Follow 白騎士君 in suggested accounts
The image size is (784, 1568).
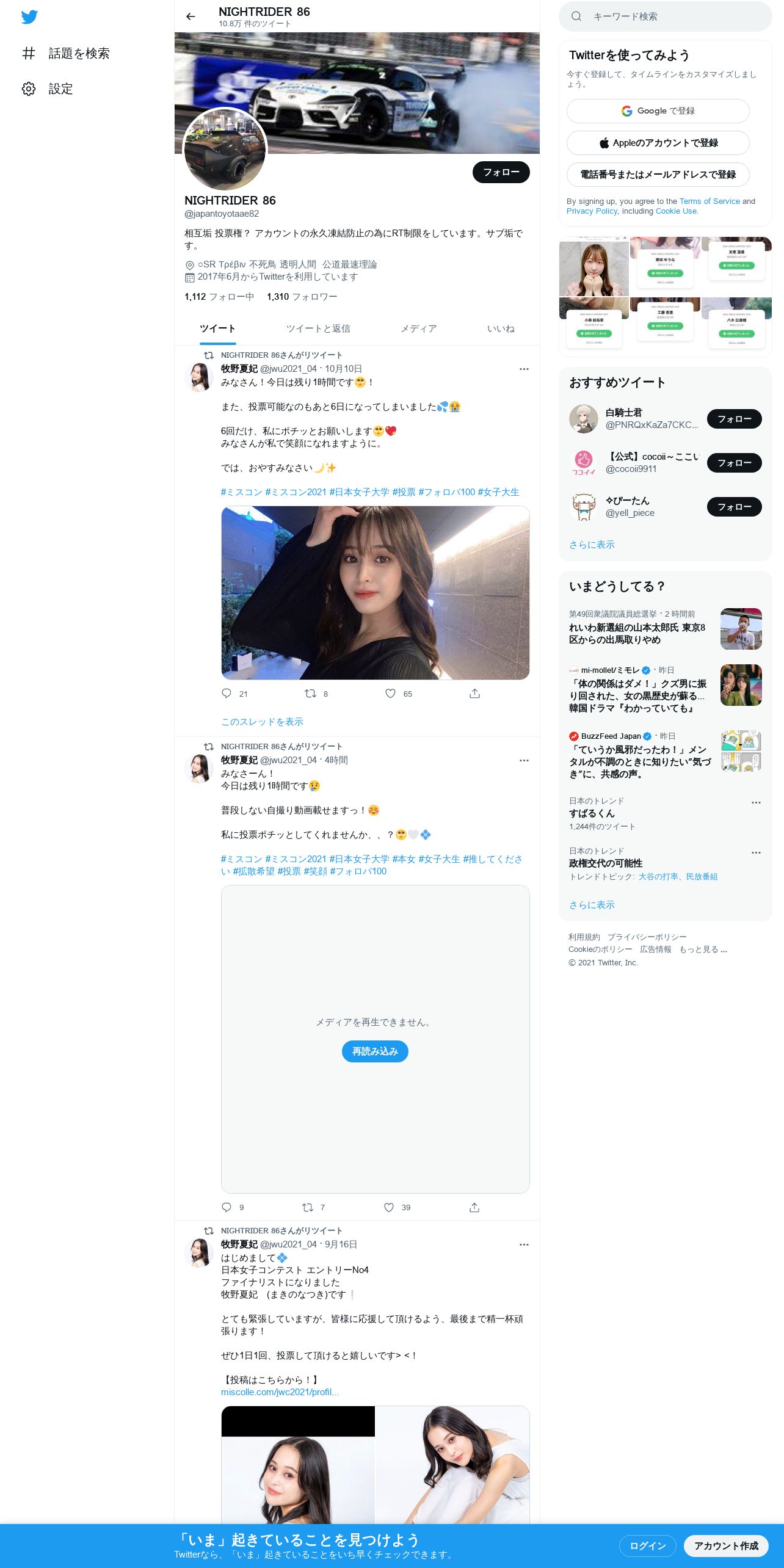point(734,419)
